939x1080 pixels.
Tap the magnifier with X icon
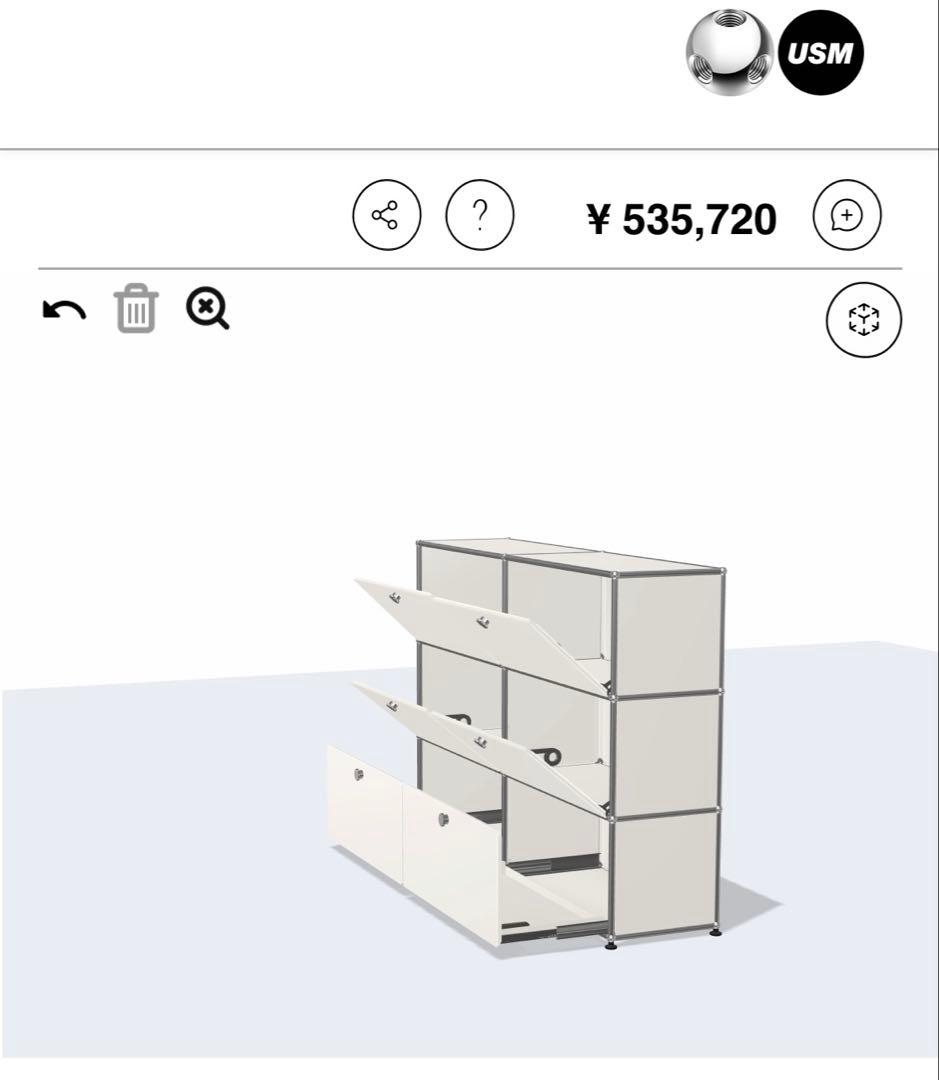click(x=208, y=308)
